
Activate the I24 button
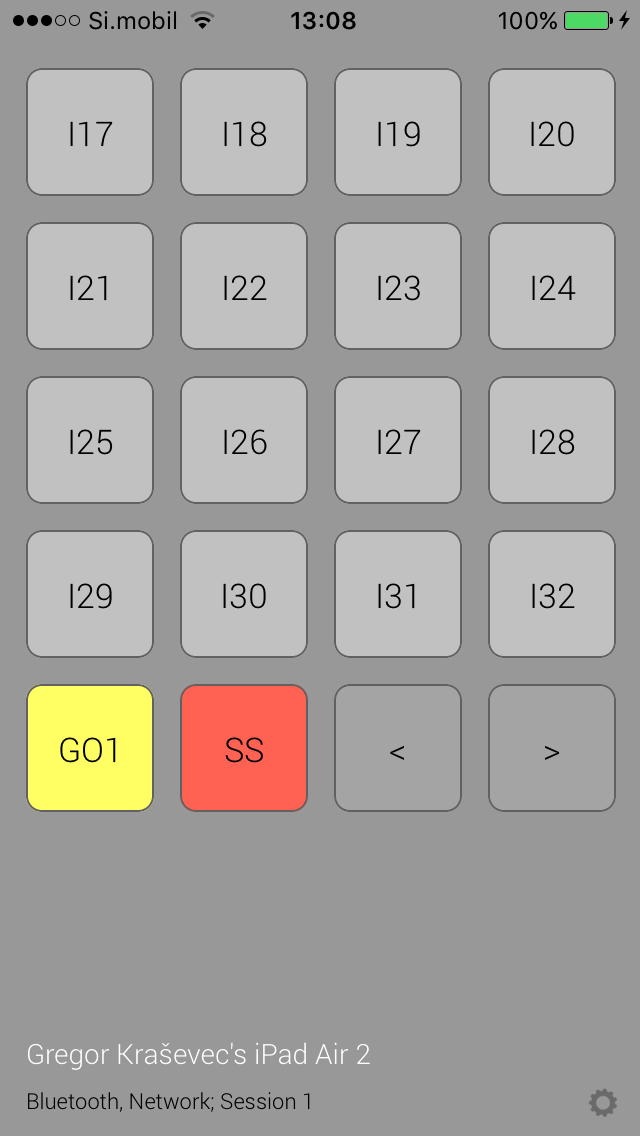[x=552, y=286]
